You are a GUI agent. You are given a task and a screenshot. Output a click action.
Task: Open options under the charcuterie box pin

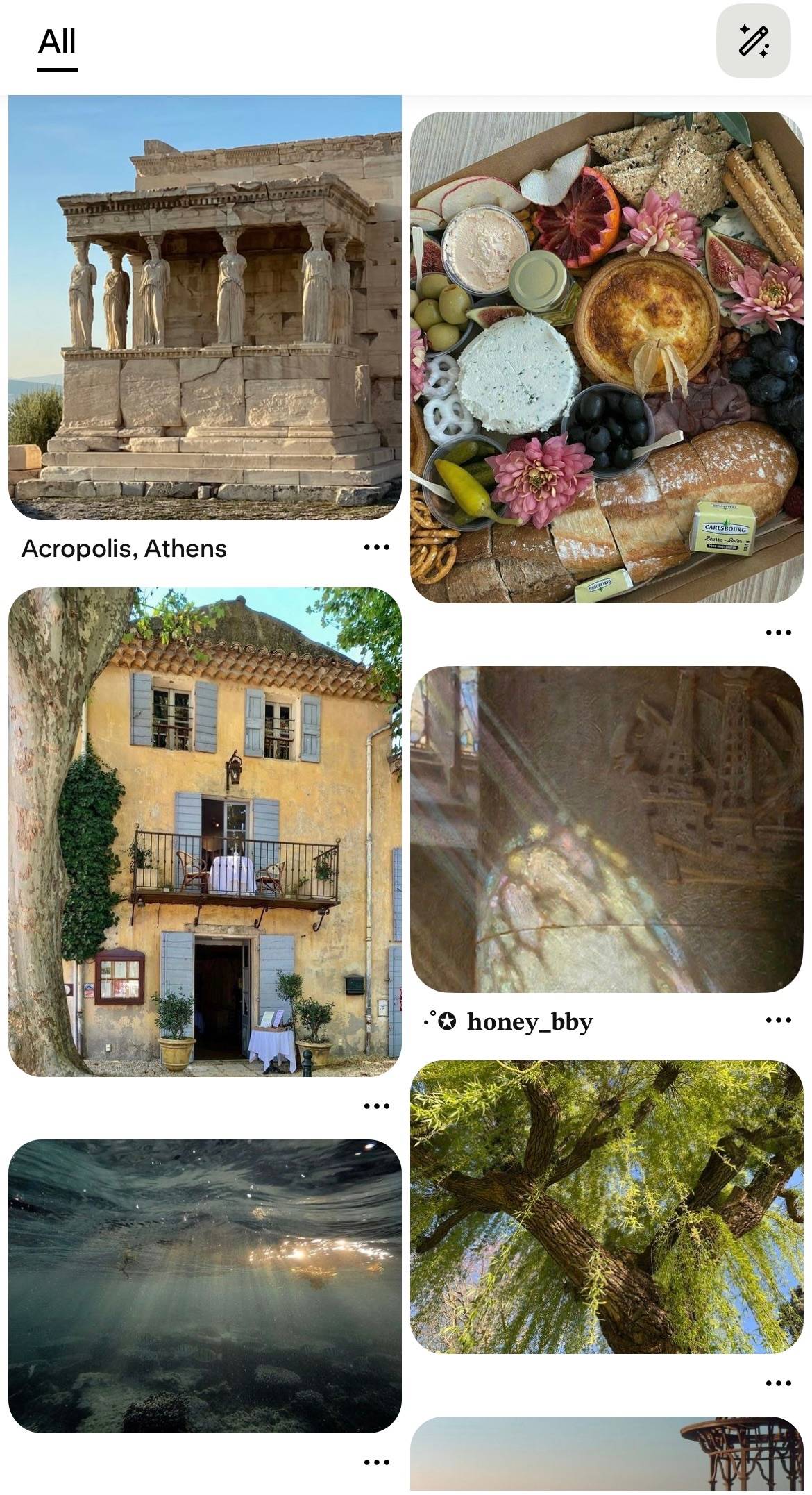coord(778,633)
